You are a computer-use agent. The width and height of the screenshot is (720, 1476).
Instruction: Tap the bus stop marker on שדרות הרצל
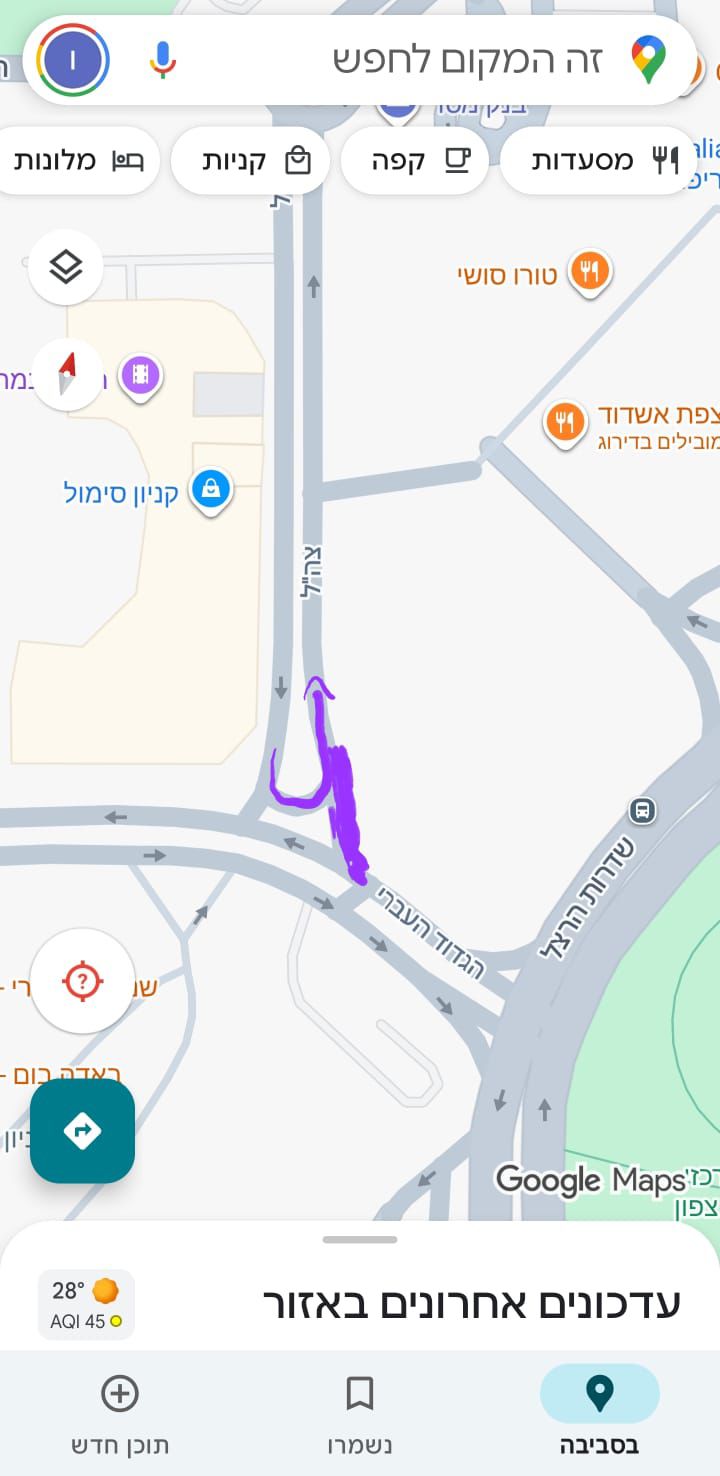[643, 809]
